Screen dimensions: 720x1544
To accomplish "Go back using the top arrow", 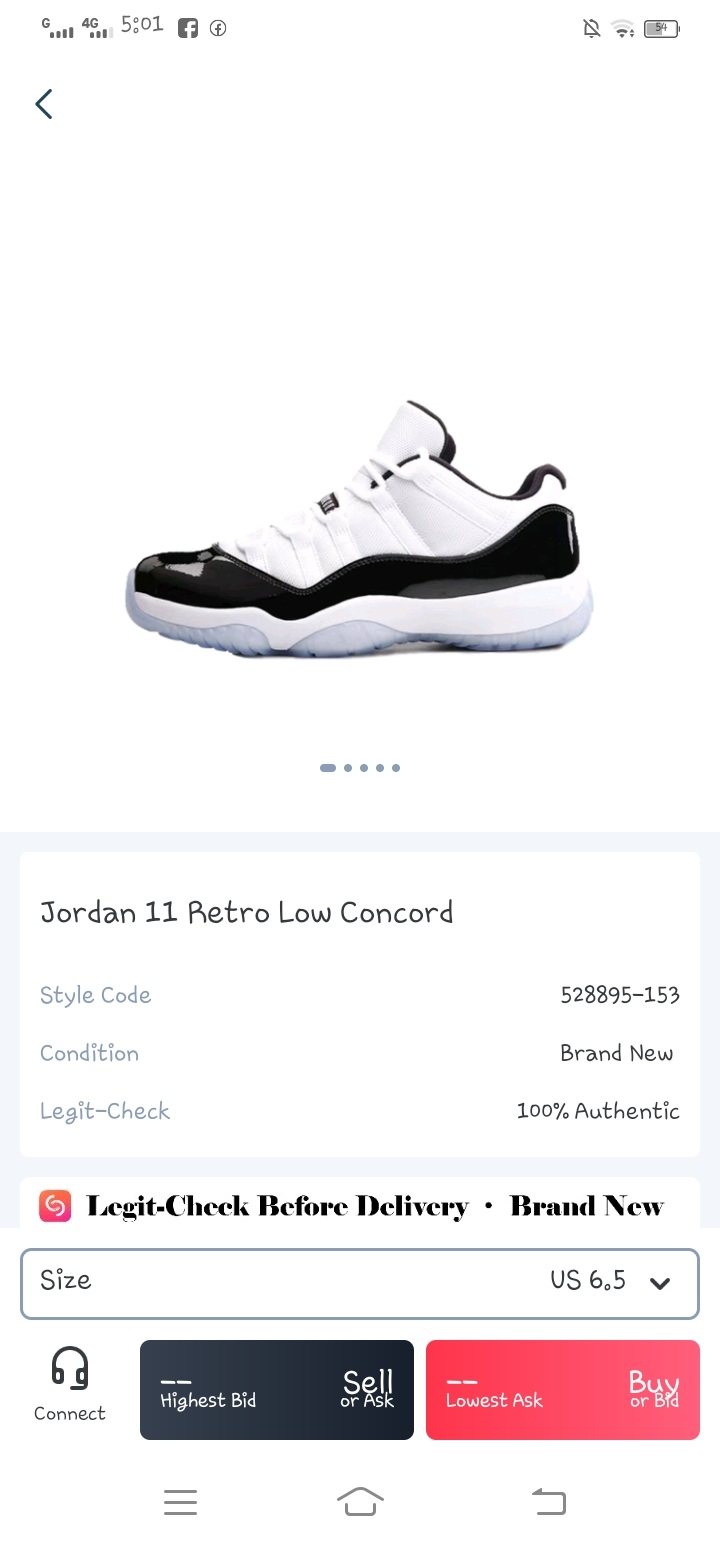I will click(x=43, y=104).
